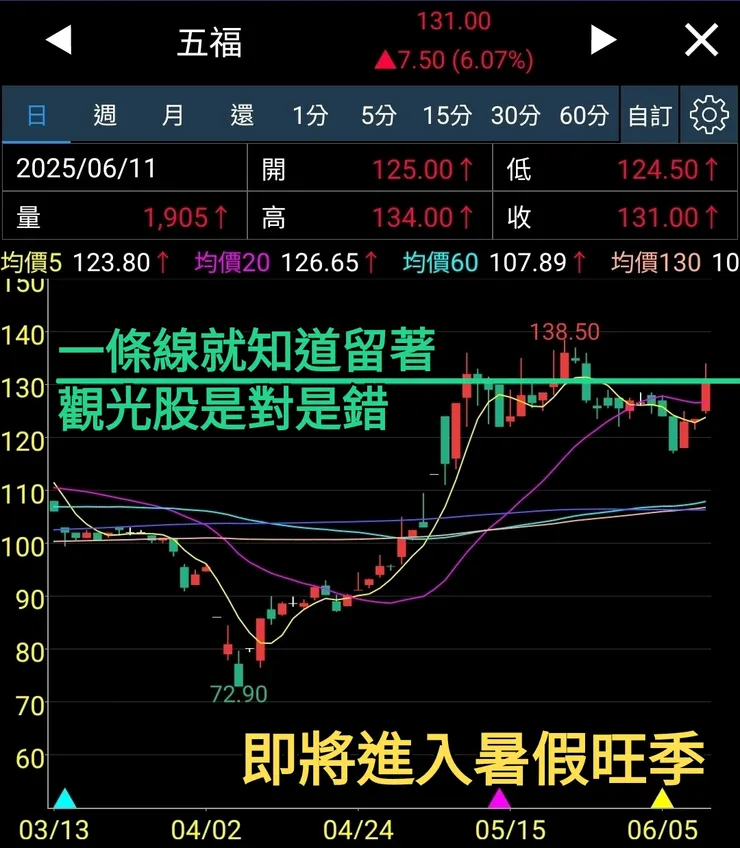Select the 30分 interval
This screenshot has width=740, height=848.
point(515,114)
